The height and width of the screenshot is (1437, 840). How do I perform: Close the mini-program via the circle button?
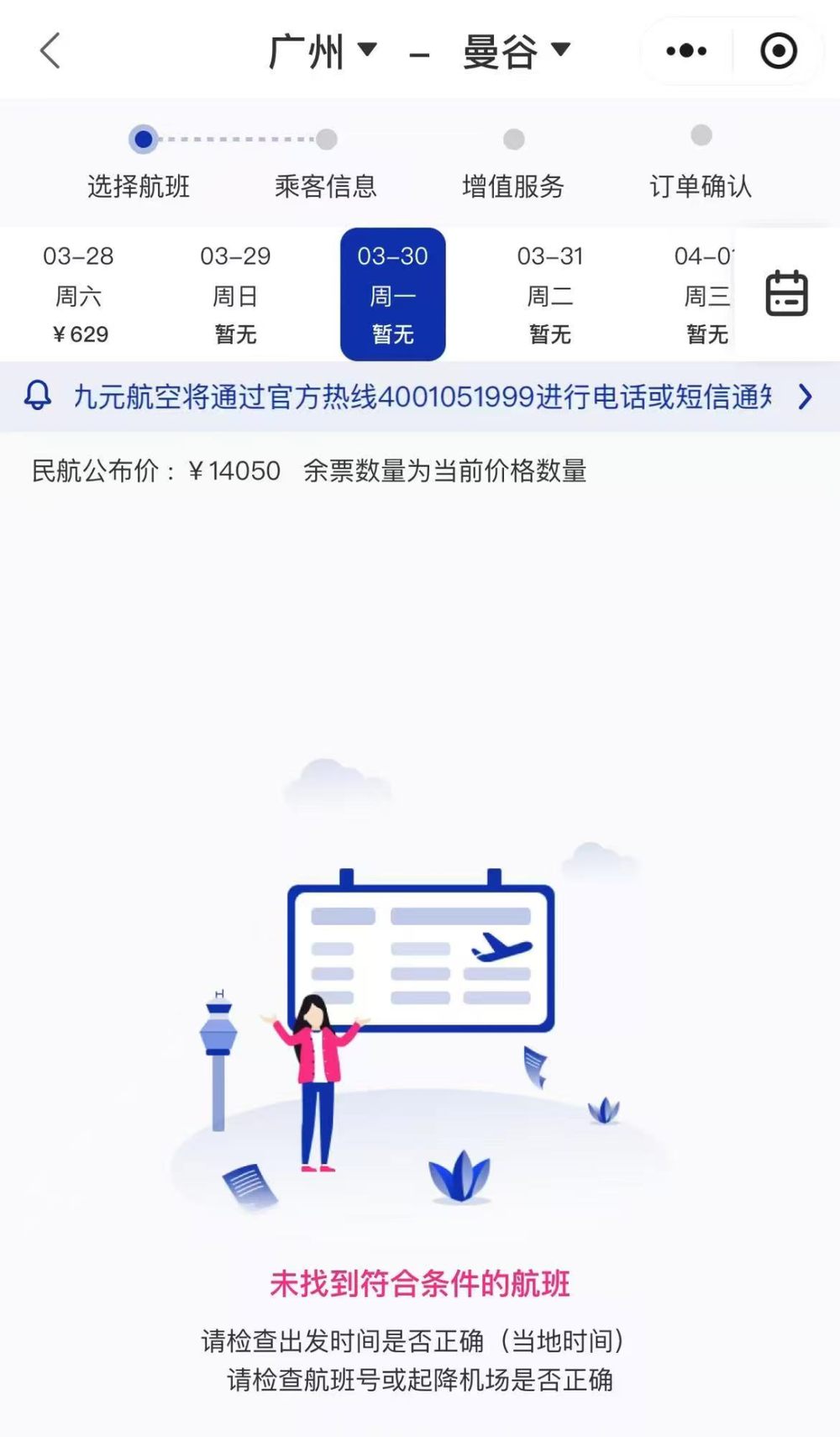[778, 51]
